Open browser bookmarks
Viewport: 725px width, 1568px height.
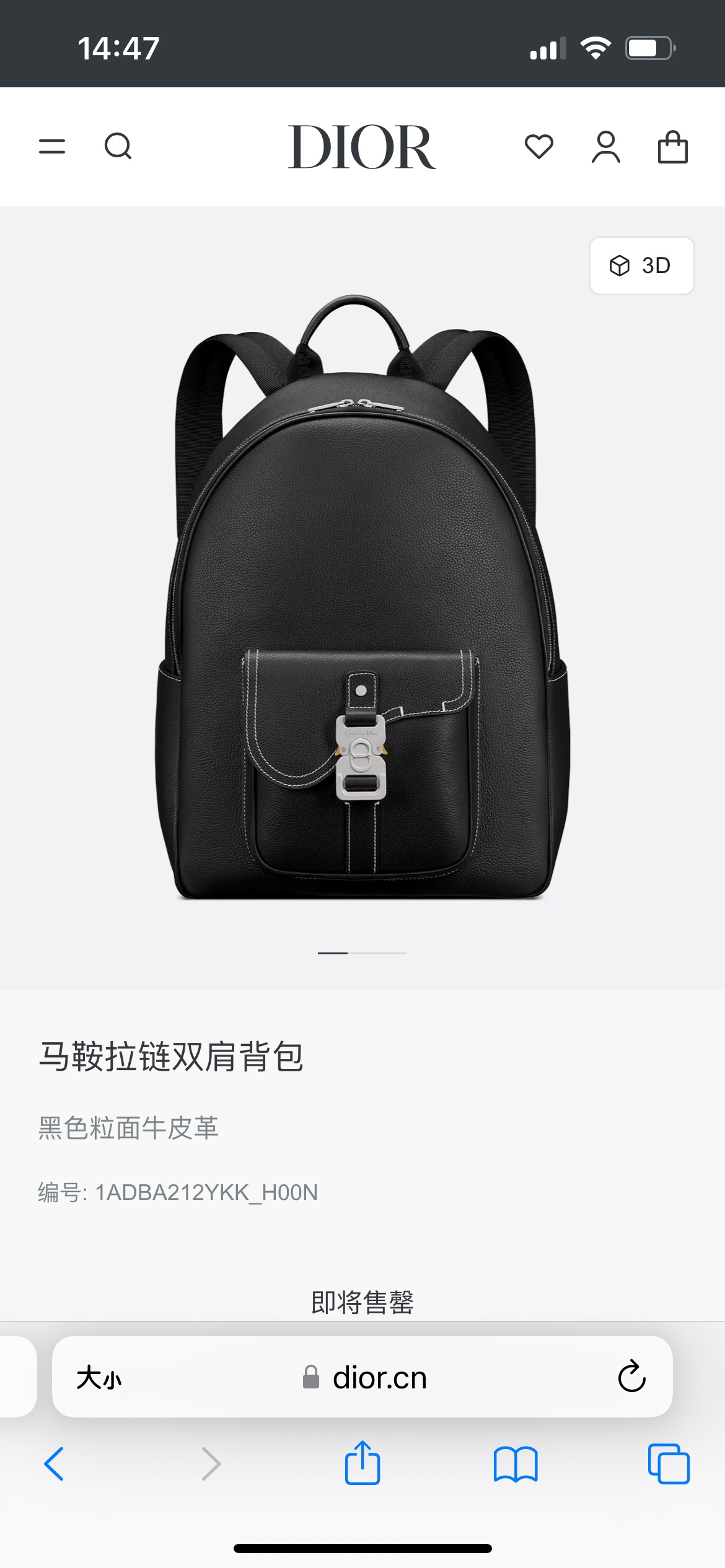click(x=516, y=1464)
